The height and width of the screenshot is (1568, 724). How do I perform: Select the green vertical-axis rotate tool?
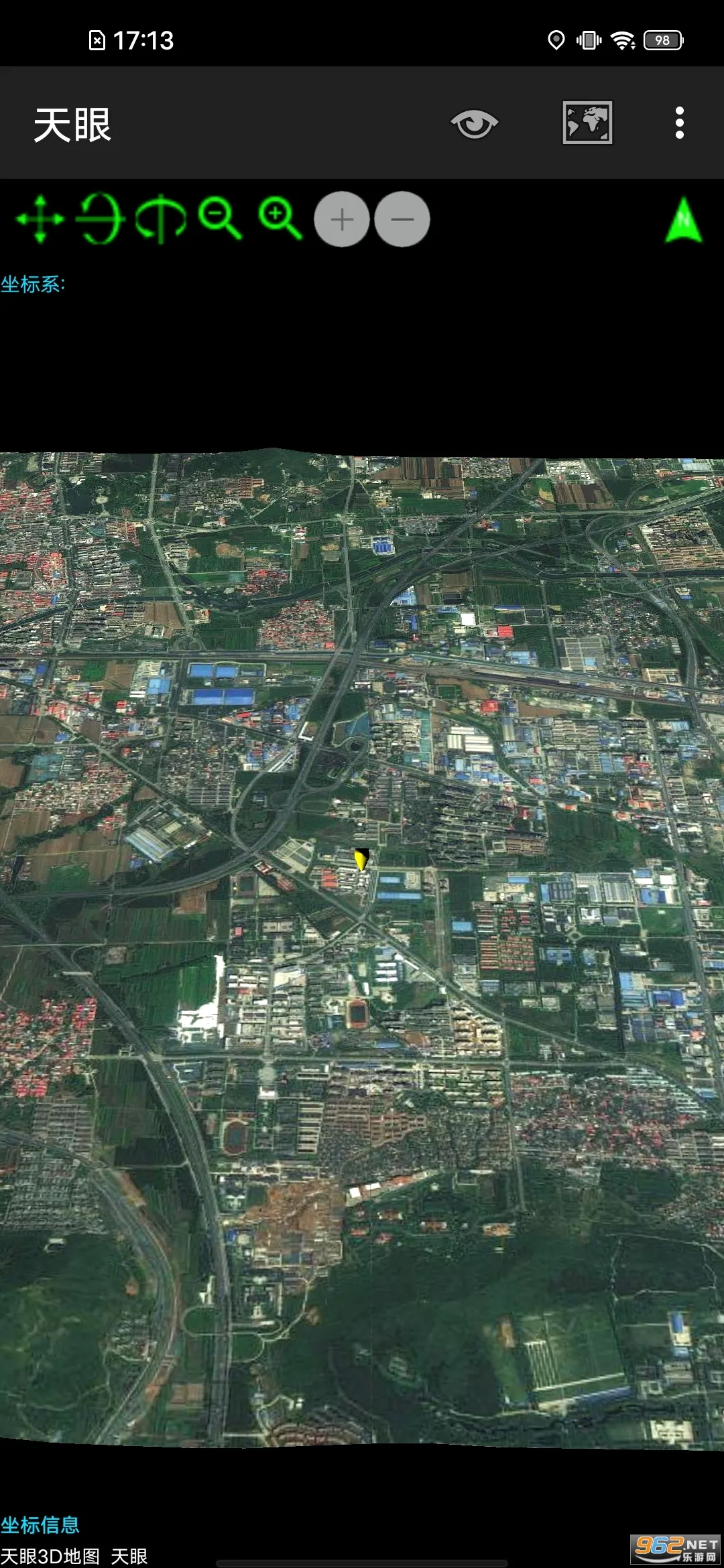pos(161,218)
